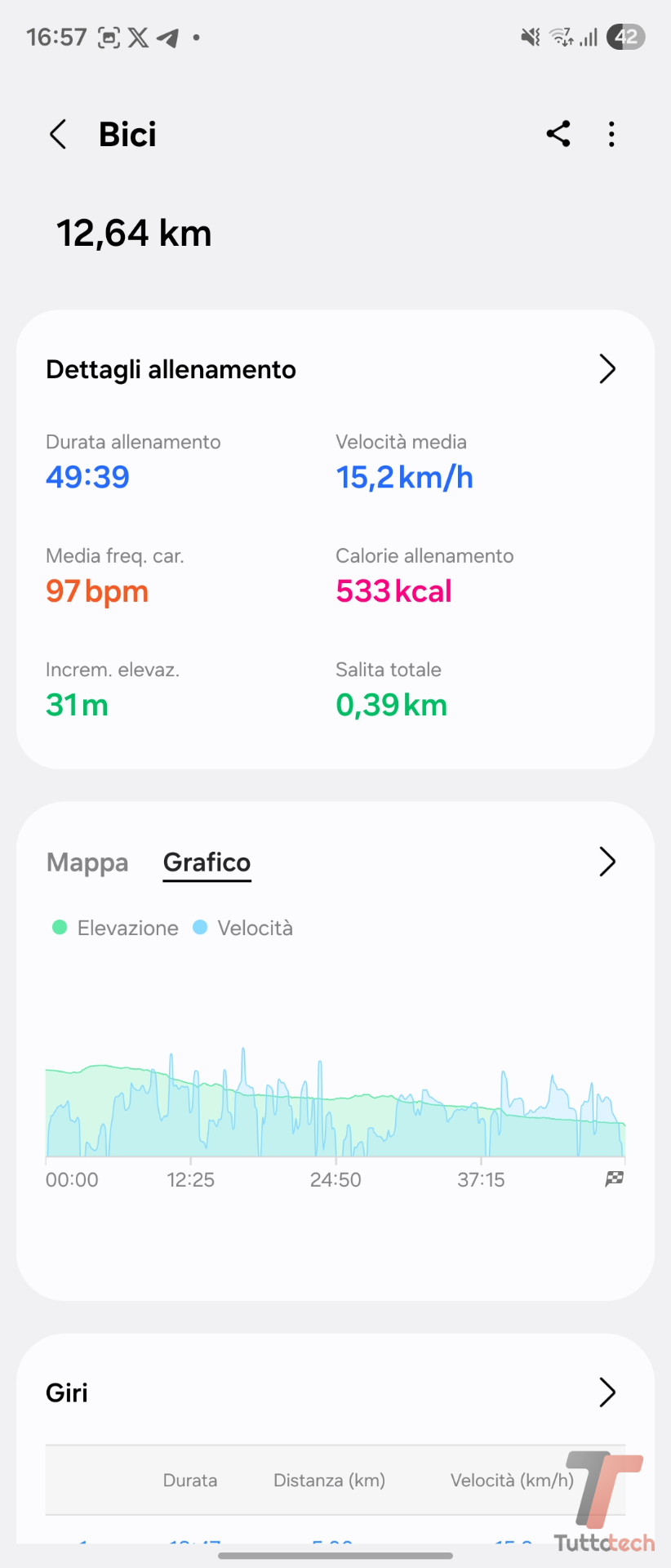
Task: Open the three-dot overflow menu
Action: (x=611, y=134)
